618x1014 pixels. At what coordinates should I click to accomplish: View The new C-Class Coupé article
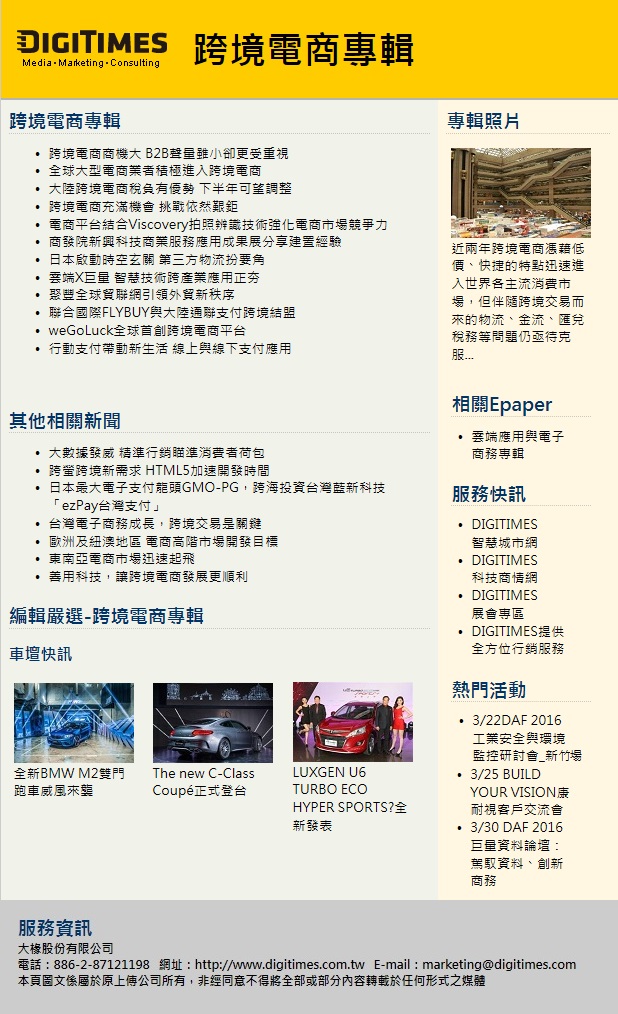pyautogui.click(x=212, y=723)
